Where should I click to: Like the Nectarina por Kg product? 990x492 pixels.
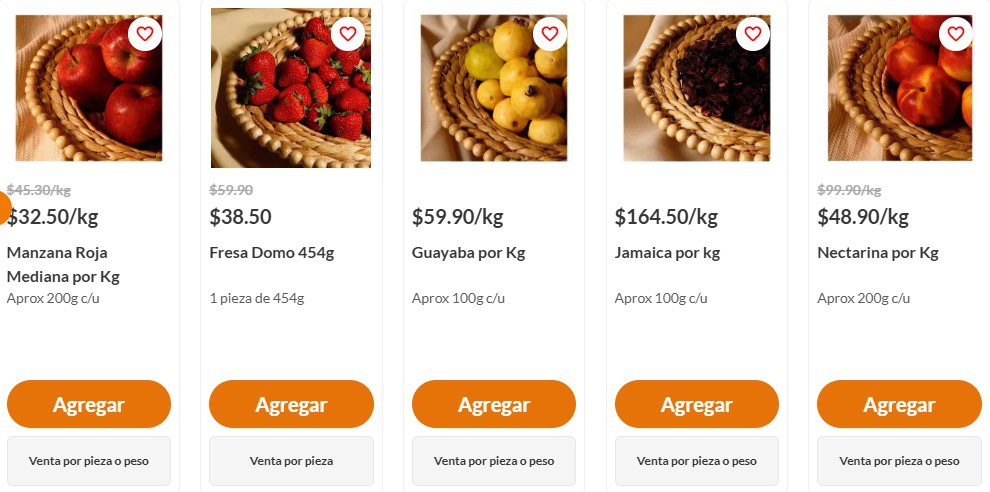(956, 34)
